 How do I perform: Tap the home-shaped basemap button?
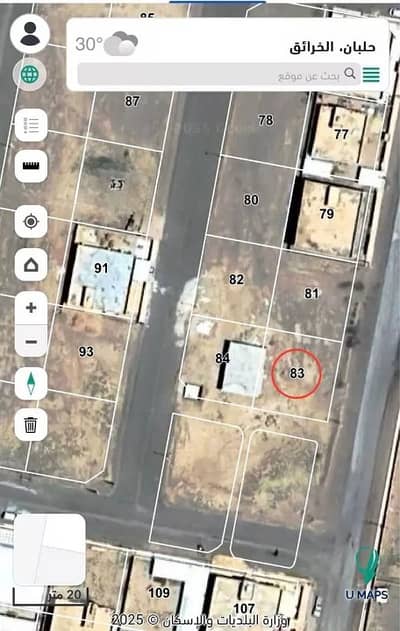[x=31, y=264]
